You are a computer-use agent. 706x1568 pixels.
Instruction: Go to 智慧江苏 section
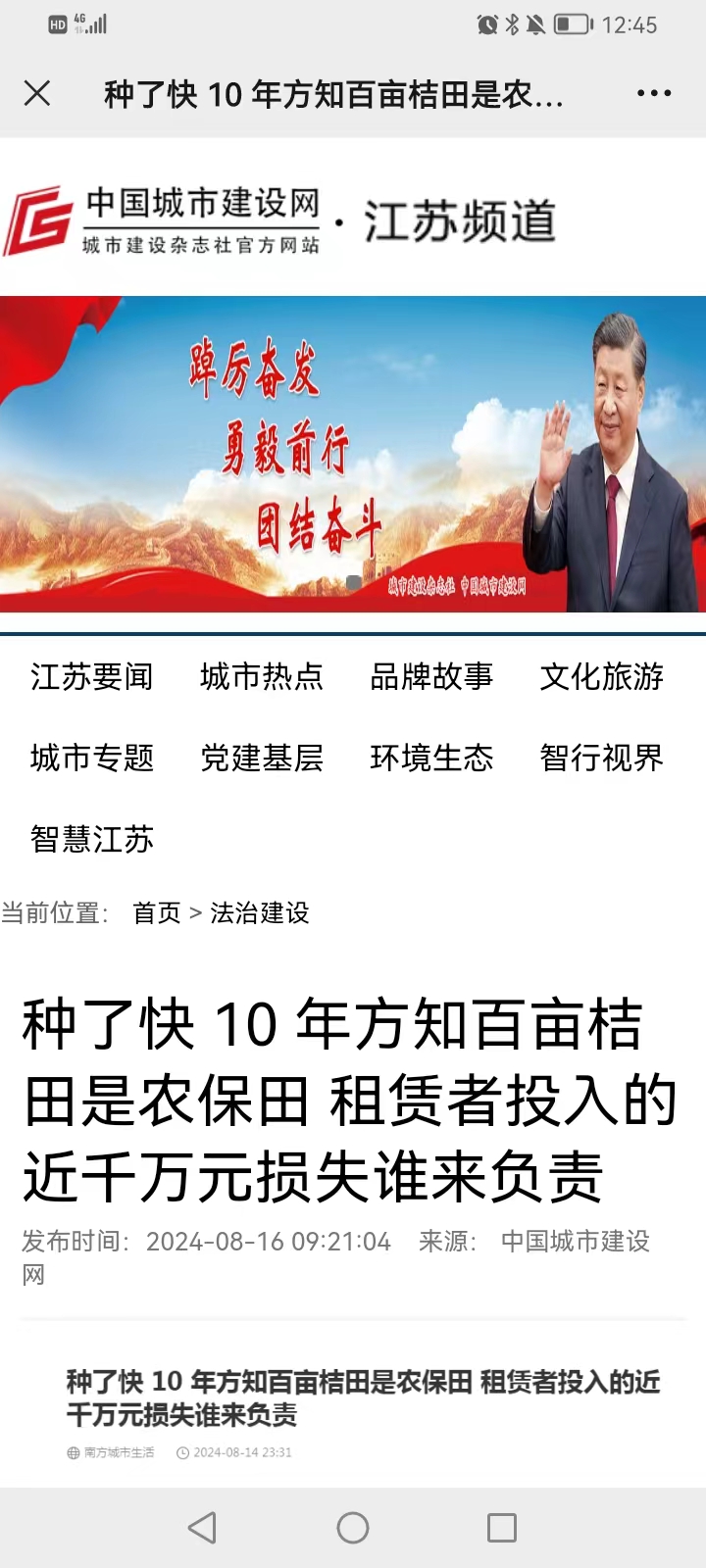click(x=92, y=839)
